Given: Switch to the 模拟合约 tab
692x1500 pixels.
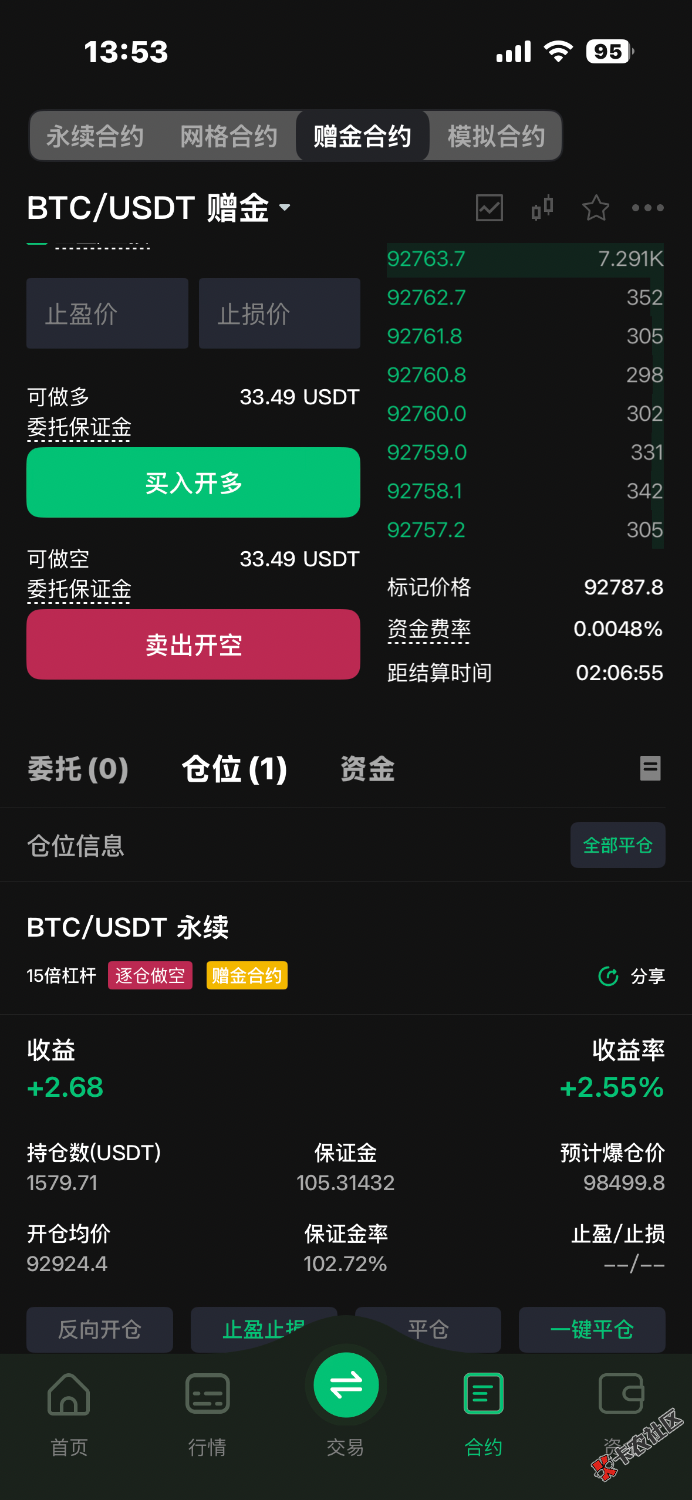Looking at the screenshot, I should (x=496, y=136).
